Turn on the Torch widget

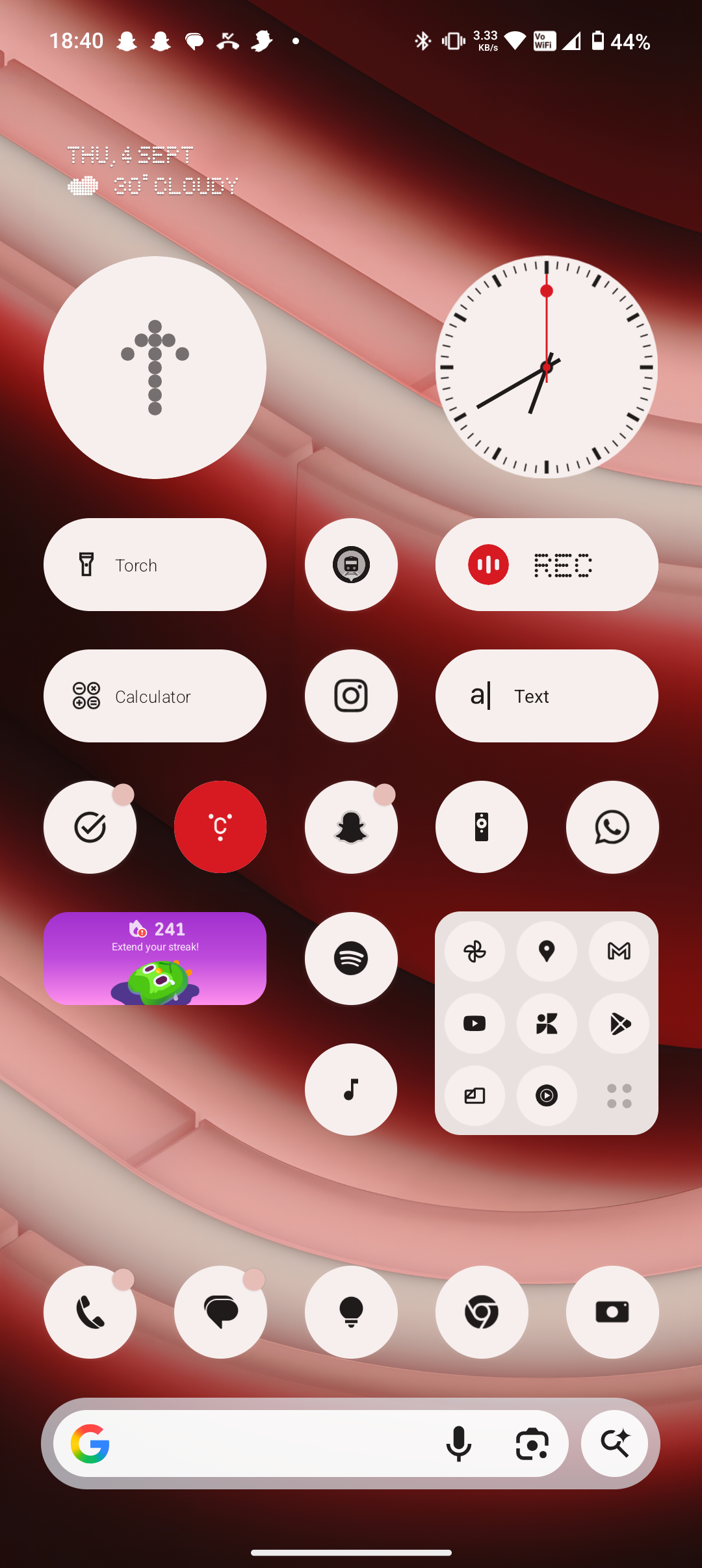[155, 564]
